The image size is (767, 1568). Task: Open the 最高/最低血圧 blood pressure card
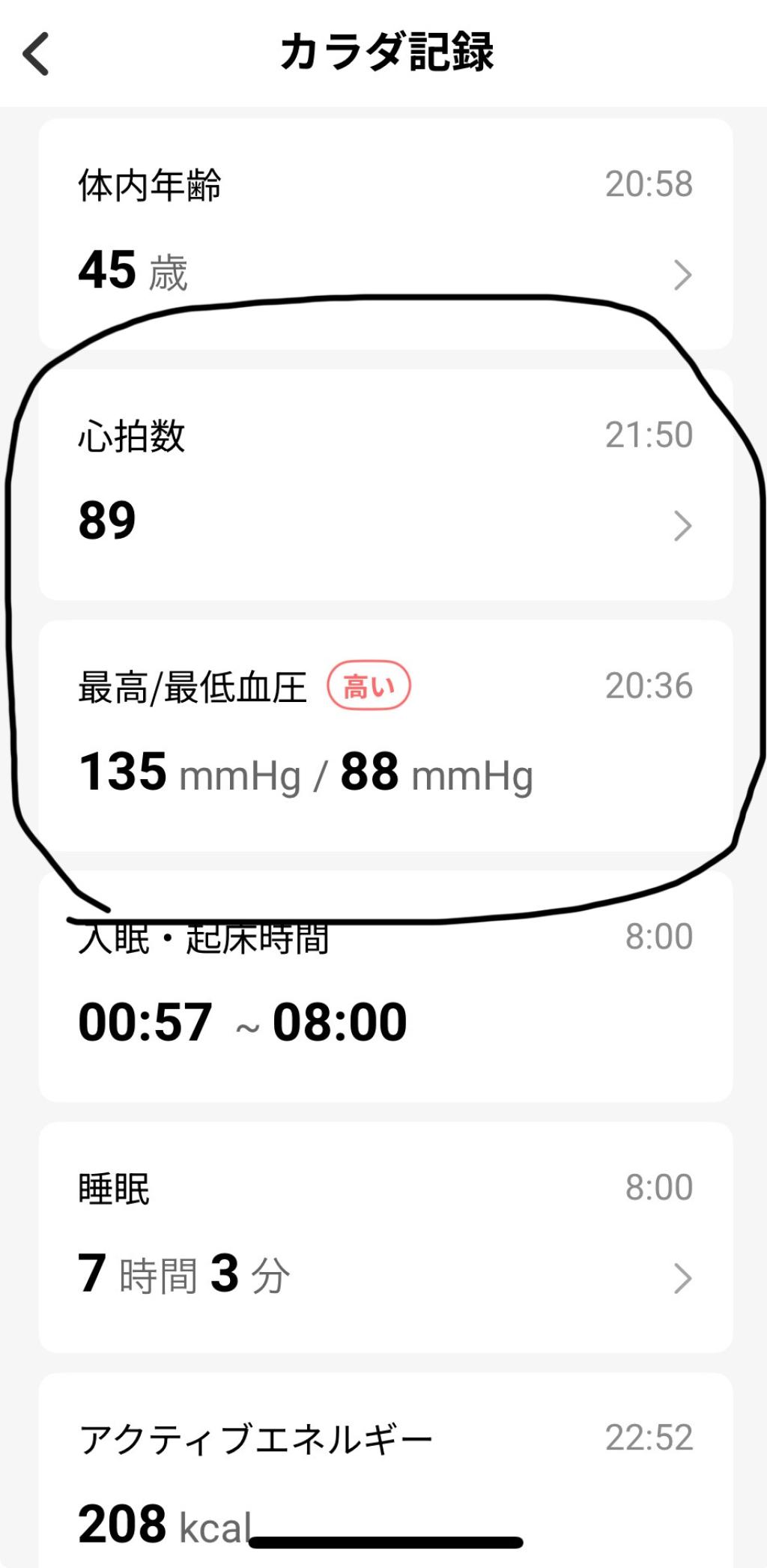[x=385, y=734]
